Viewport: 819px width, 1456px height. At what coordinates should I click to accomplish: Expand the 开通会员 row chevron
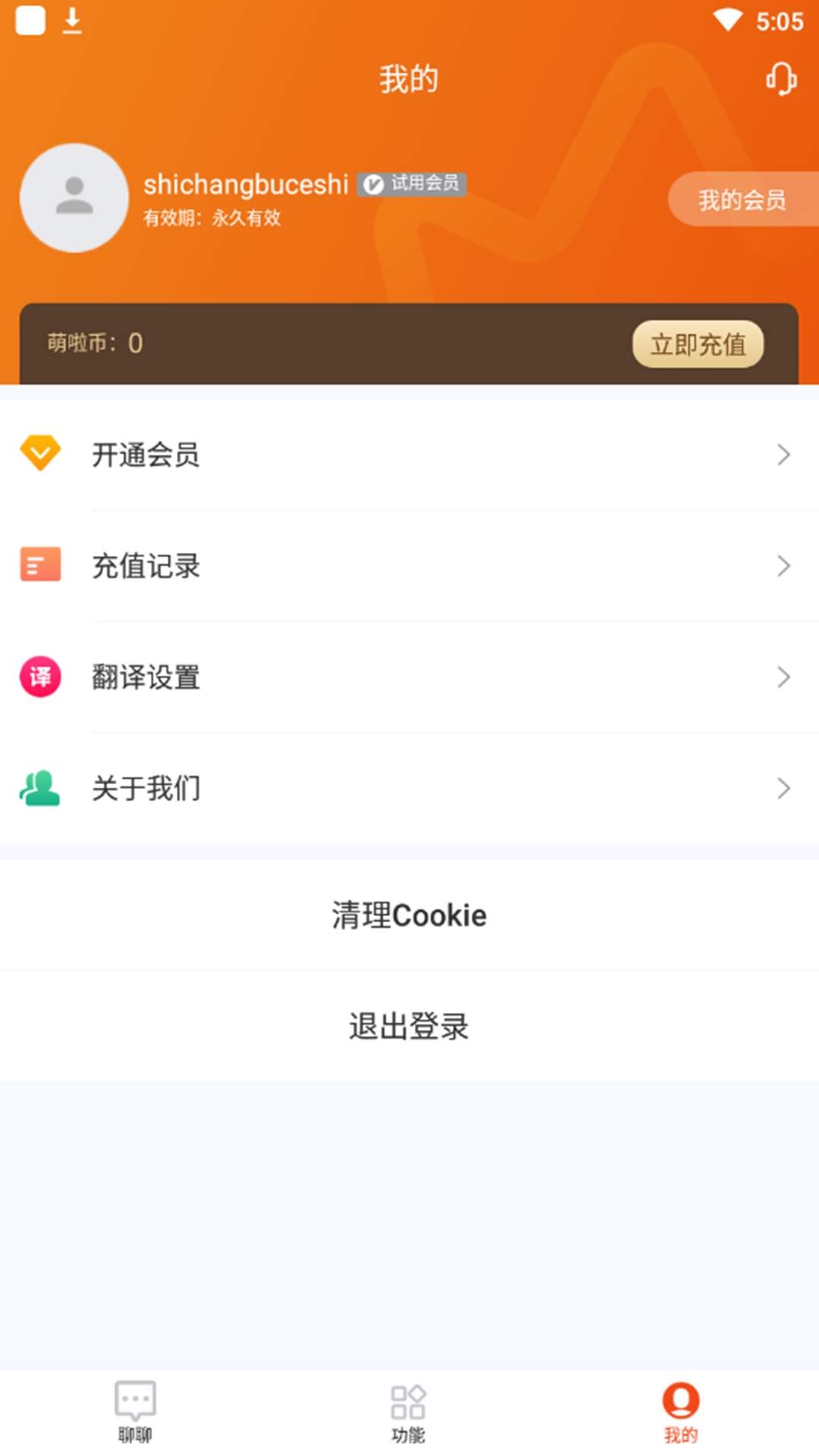[784, 454]
